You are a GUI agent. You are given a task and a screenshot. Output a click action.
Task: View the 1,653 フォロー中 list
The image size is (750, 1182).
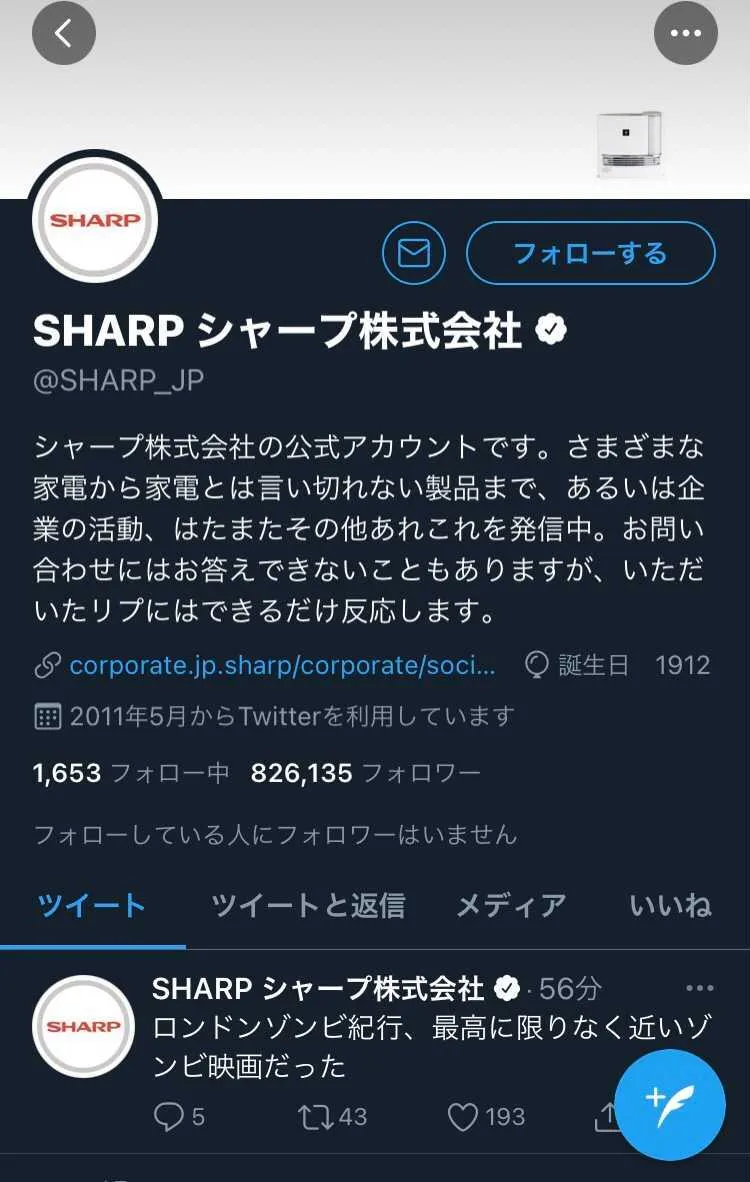(x=131, y=773)
